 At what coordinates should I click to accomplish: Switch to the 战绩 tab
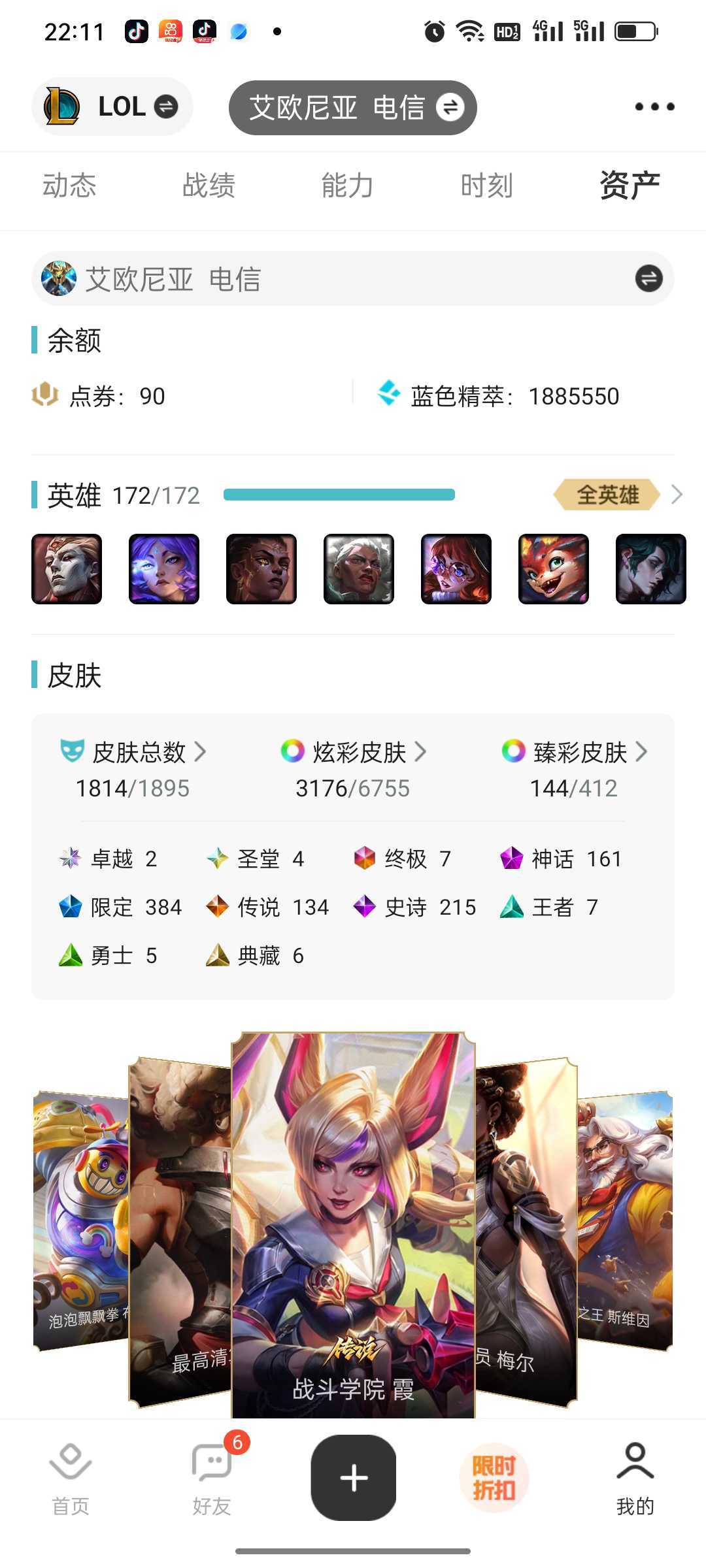pyautogui.click(x=209, y=186)
